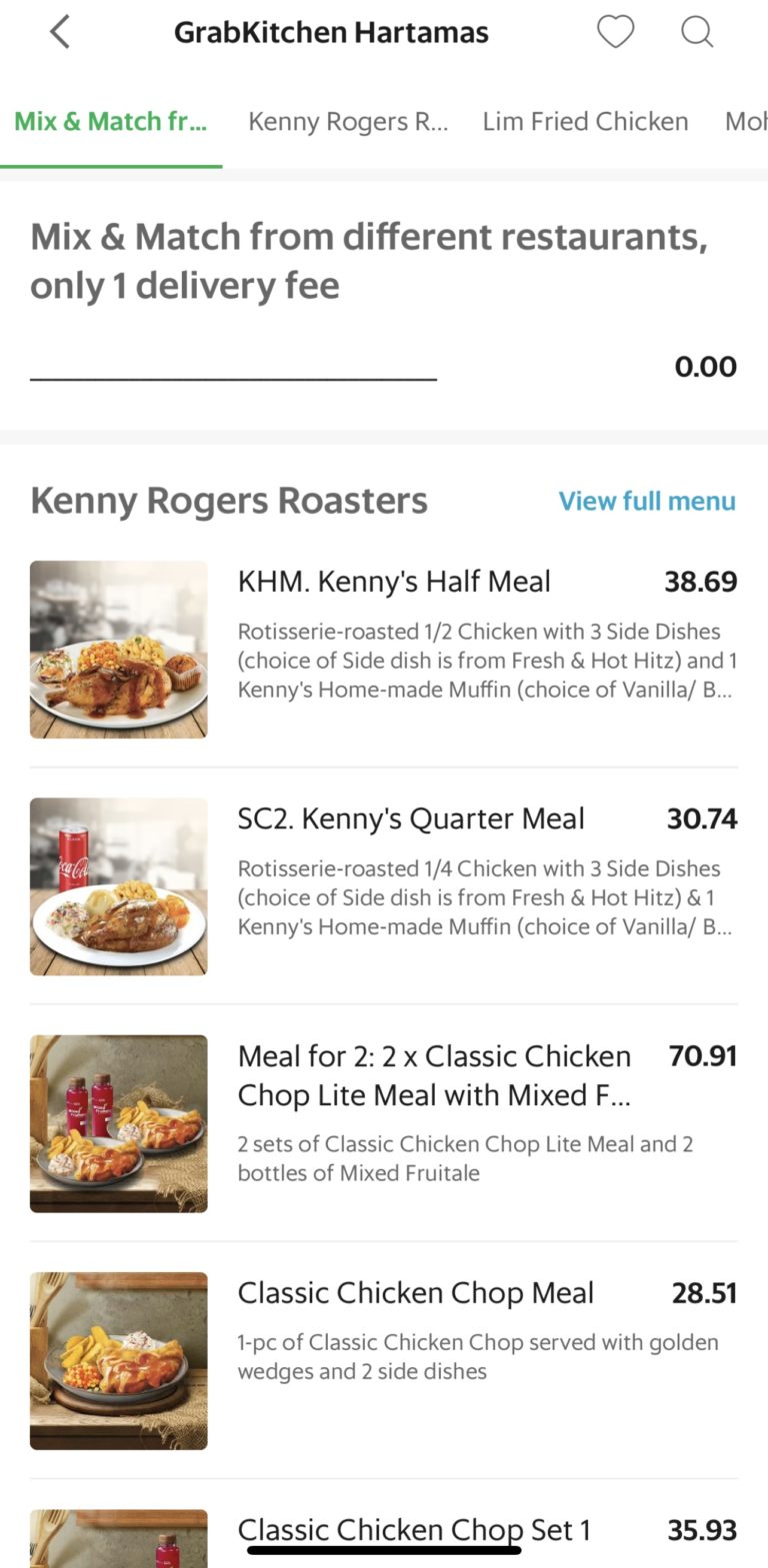Click the SC2. Kenny's Quarter Meal item
768x1568 pixels.
[x=411, y=817]
